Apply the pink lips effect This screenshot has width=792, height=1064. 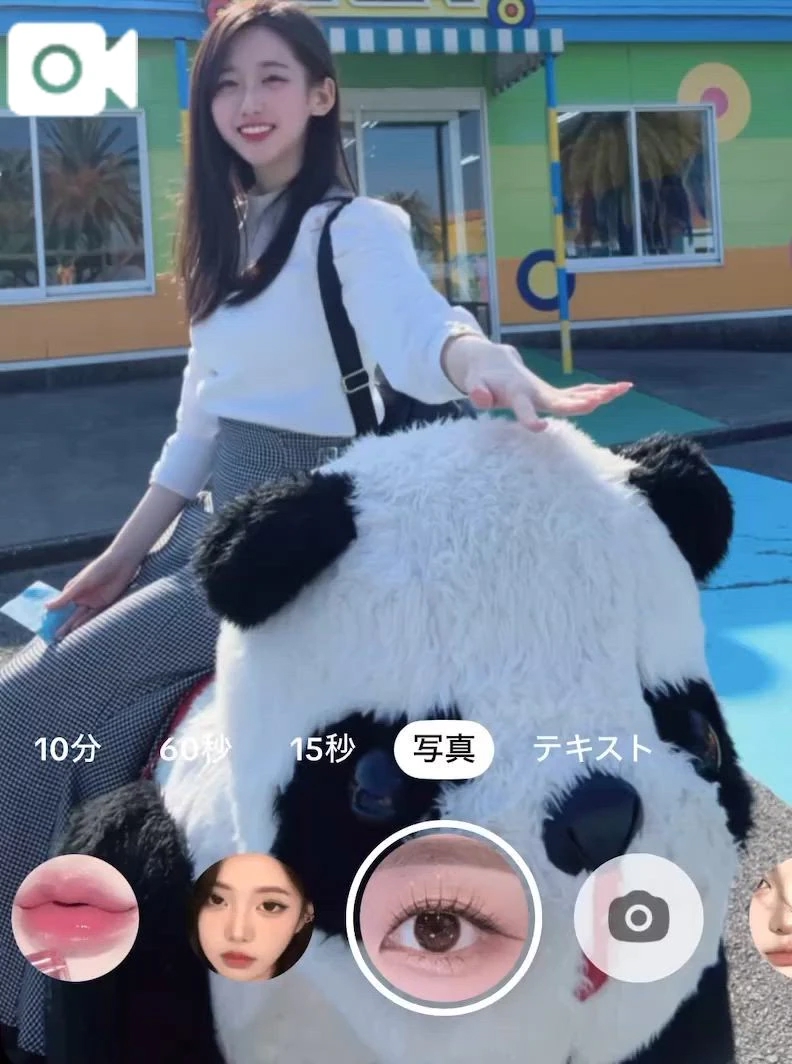tap(75, 917)
